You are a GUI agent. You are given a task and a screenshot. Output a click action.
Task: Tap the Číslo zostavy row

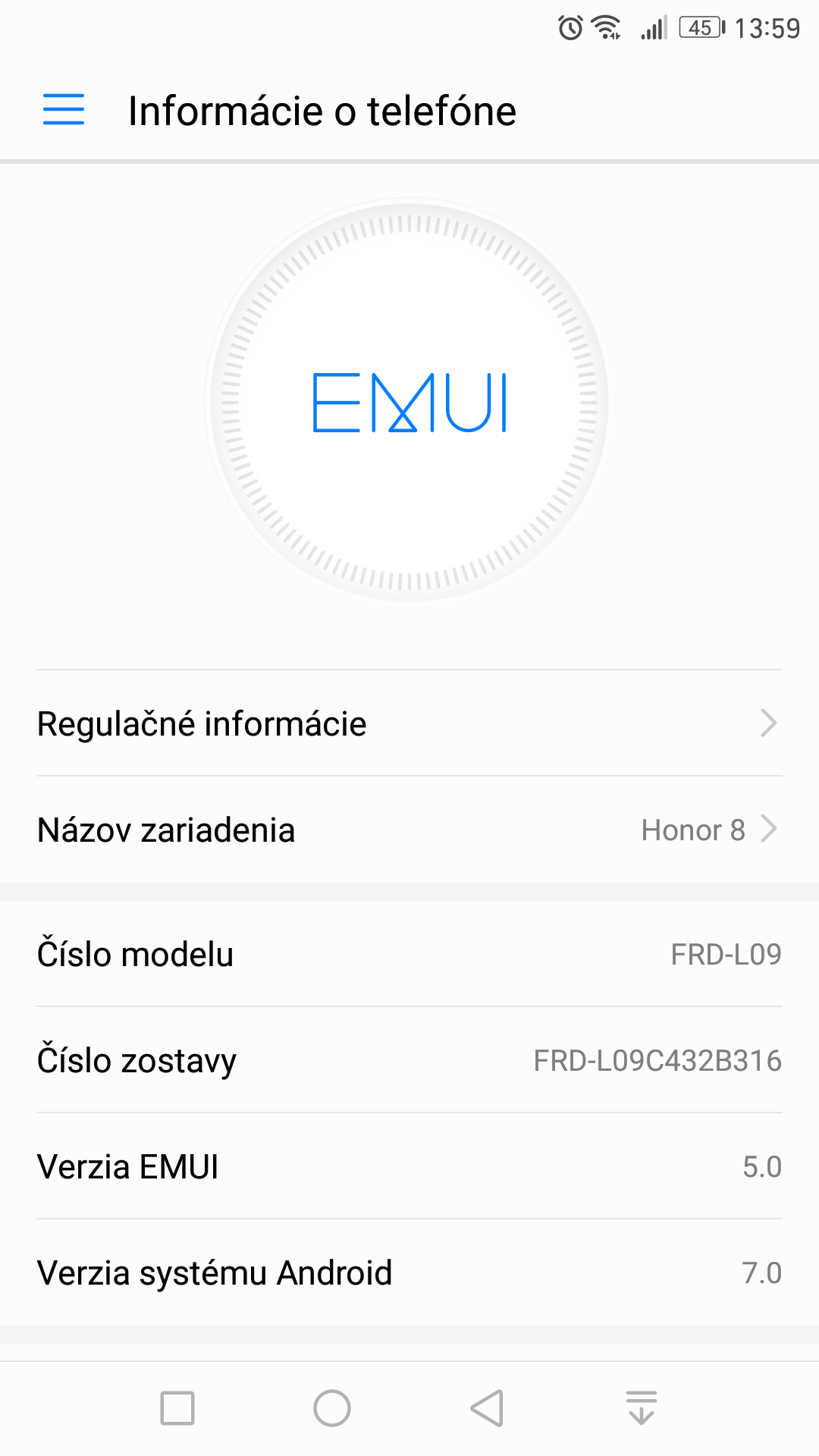pos(409,1059)
